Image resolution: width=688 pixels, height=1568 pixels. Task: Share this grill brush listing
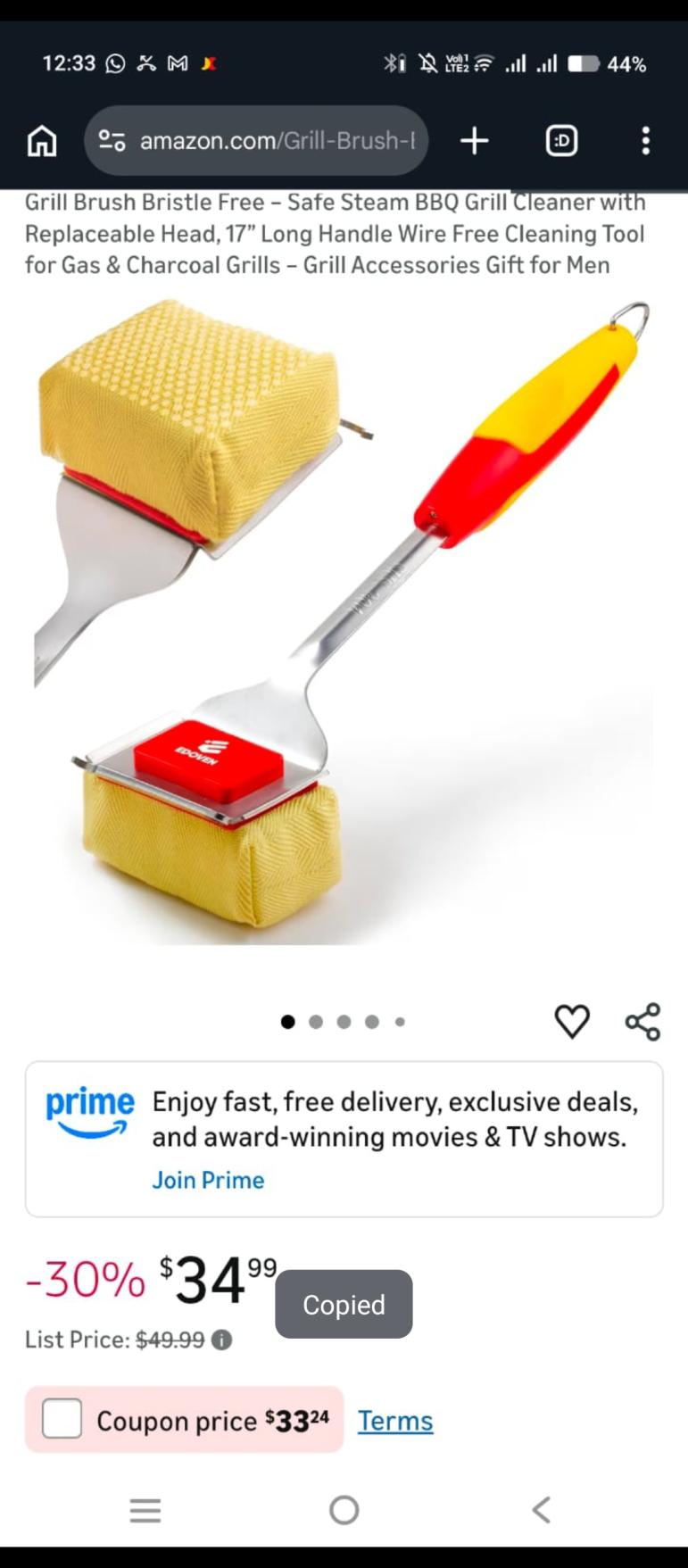click(x=642, y=1021)
